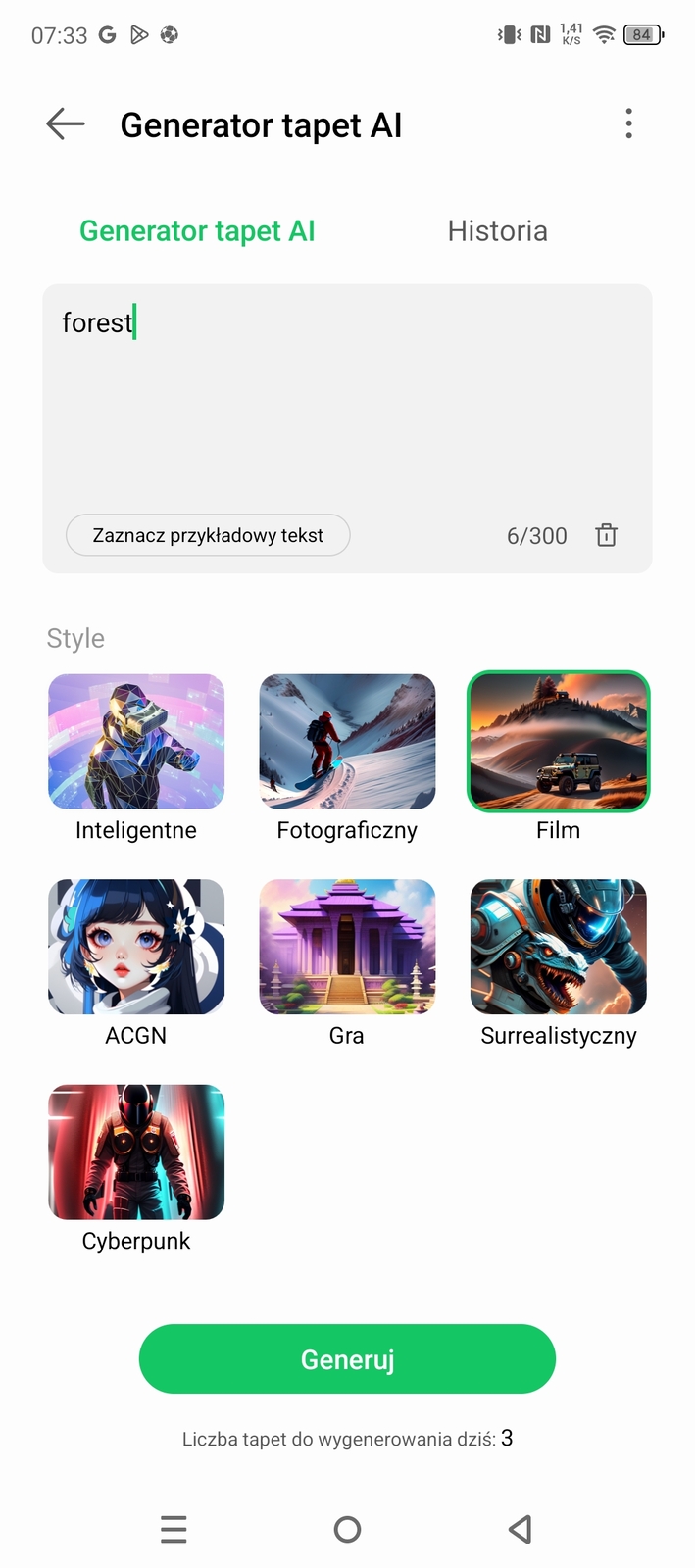This screenshot has height=1568, width=695.
Task: Open the three-dot overflow menu
Action: pos(628,124)
